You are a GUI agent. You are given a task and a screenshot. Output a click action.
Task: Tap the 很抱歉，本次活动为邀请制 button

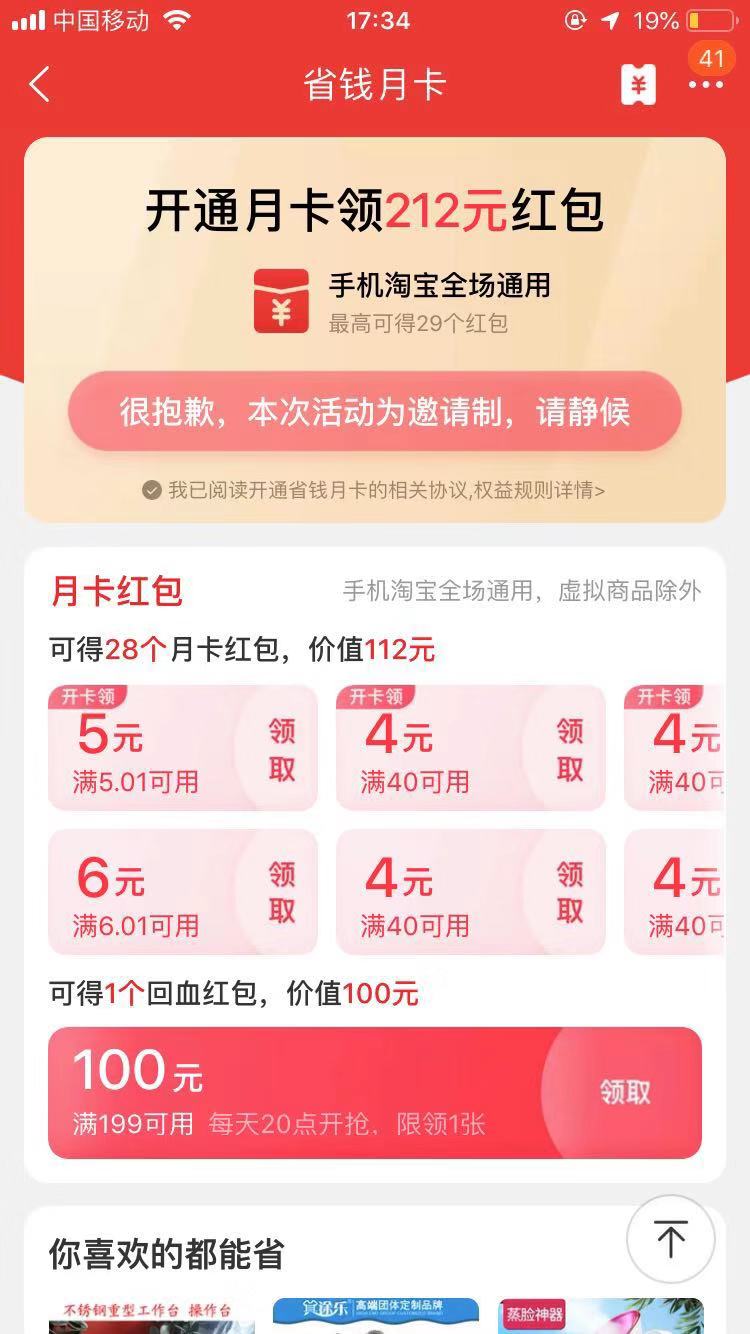pyautogui.click(x=375, y=412)
